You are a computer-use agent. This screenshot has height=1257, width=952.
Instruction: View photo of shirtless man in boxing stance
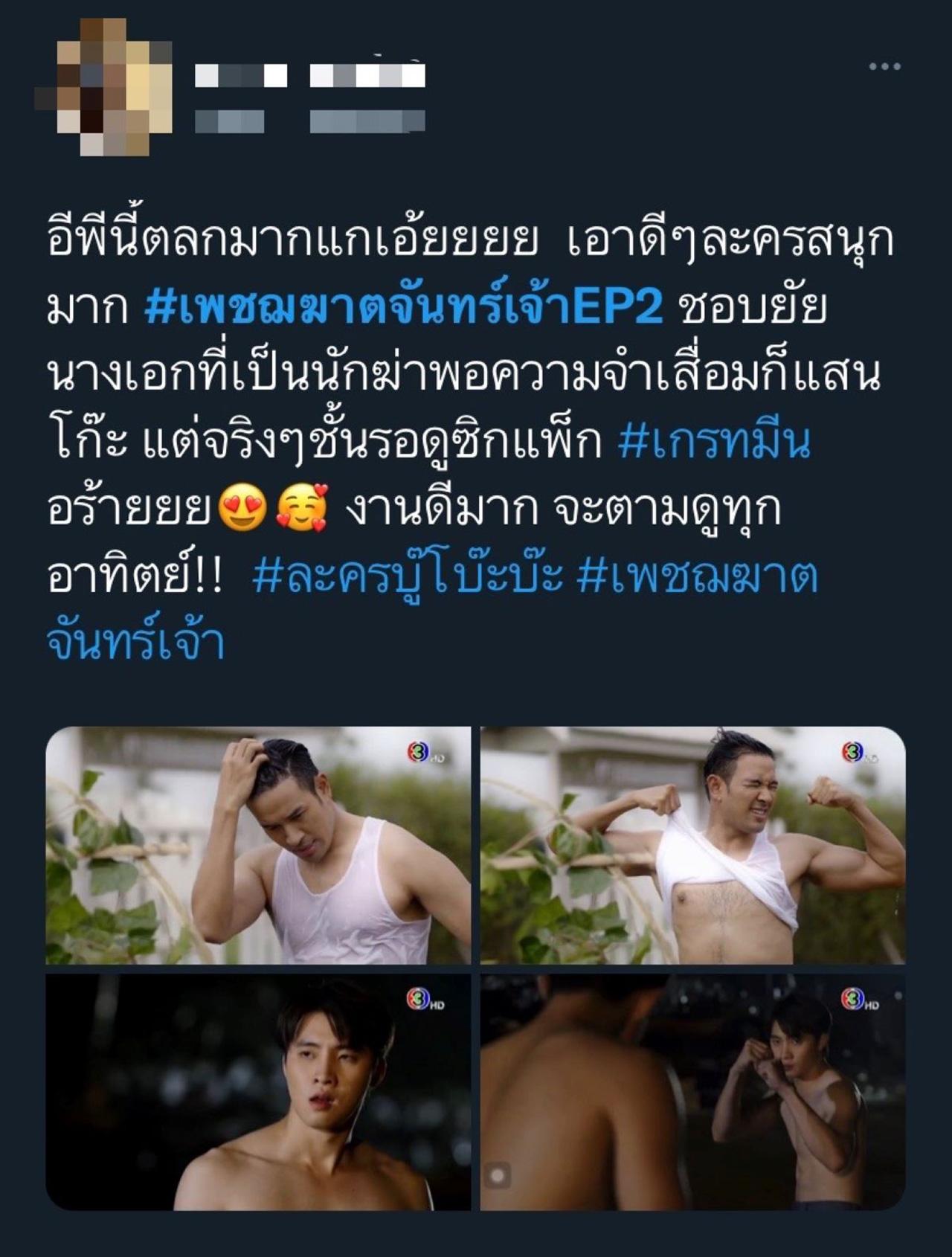(x=692, y=1092)
